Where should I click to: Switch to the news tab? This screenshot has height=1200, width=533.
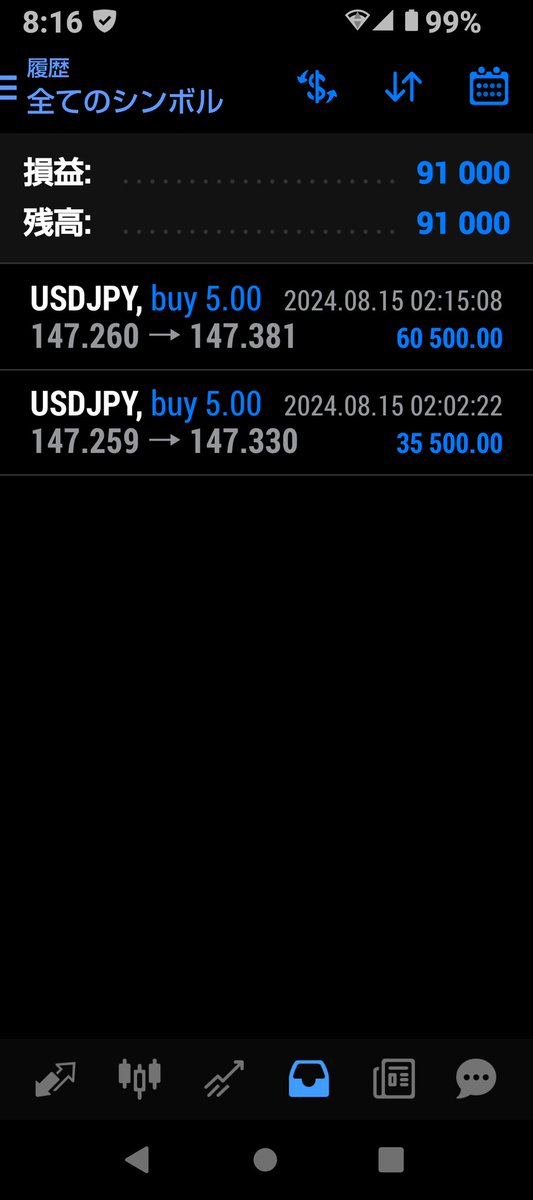tap(393, 1079)
